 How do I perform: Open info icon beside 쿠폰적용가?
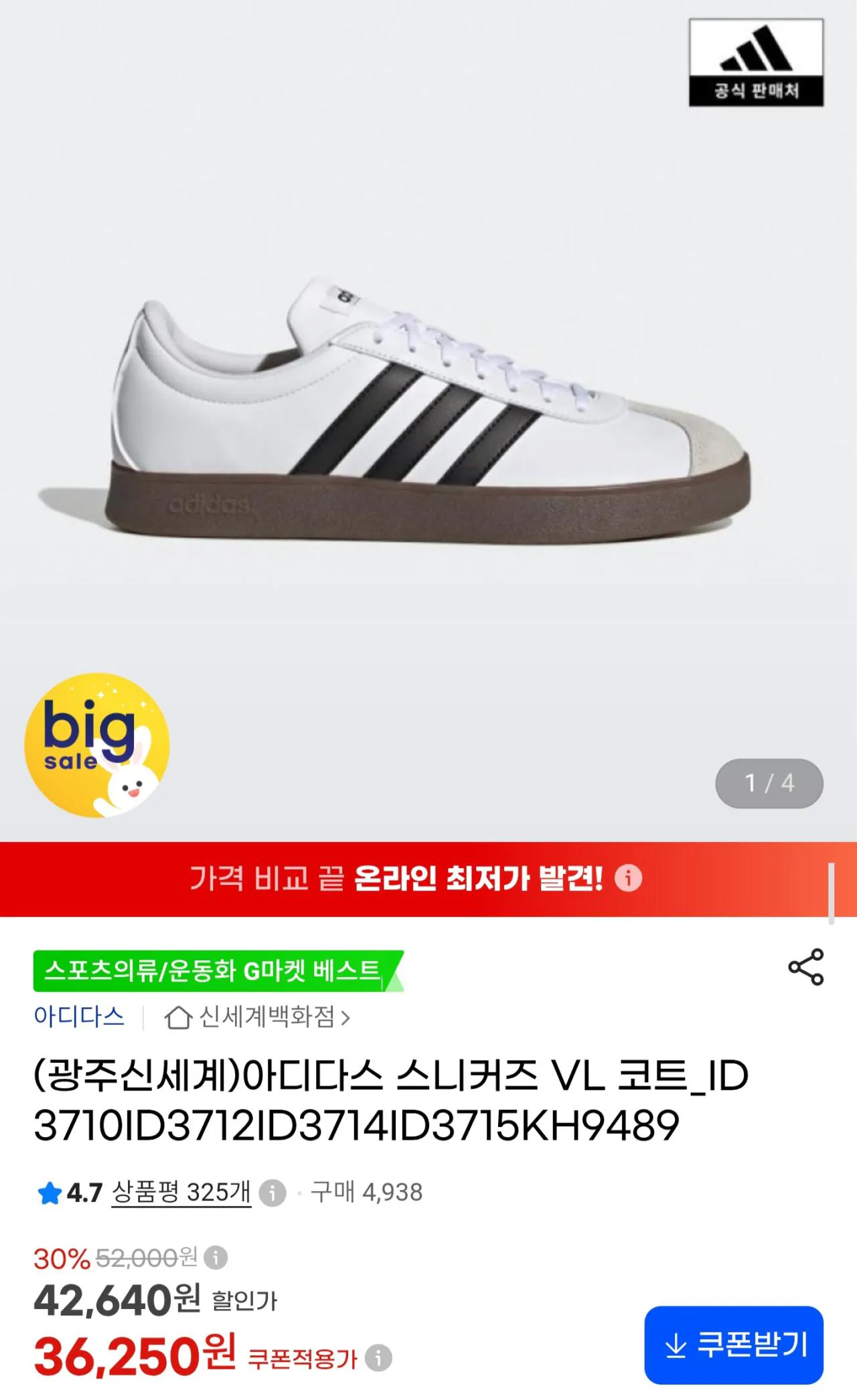pyautogui.click(x=379, y=1358)
